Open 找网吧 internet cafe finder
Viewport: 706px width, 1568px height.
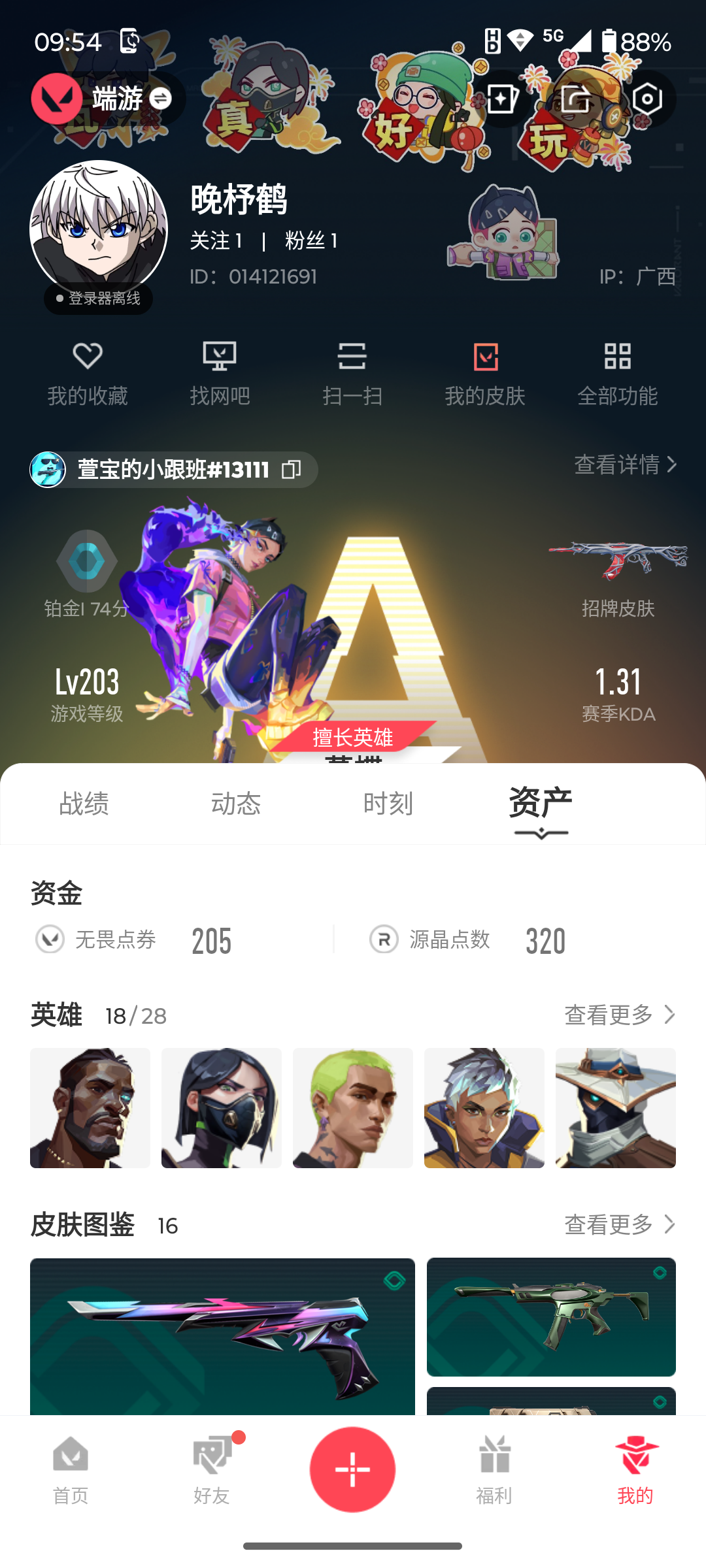(x=221, y=372)
